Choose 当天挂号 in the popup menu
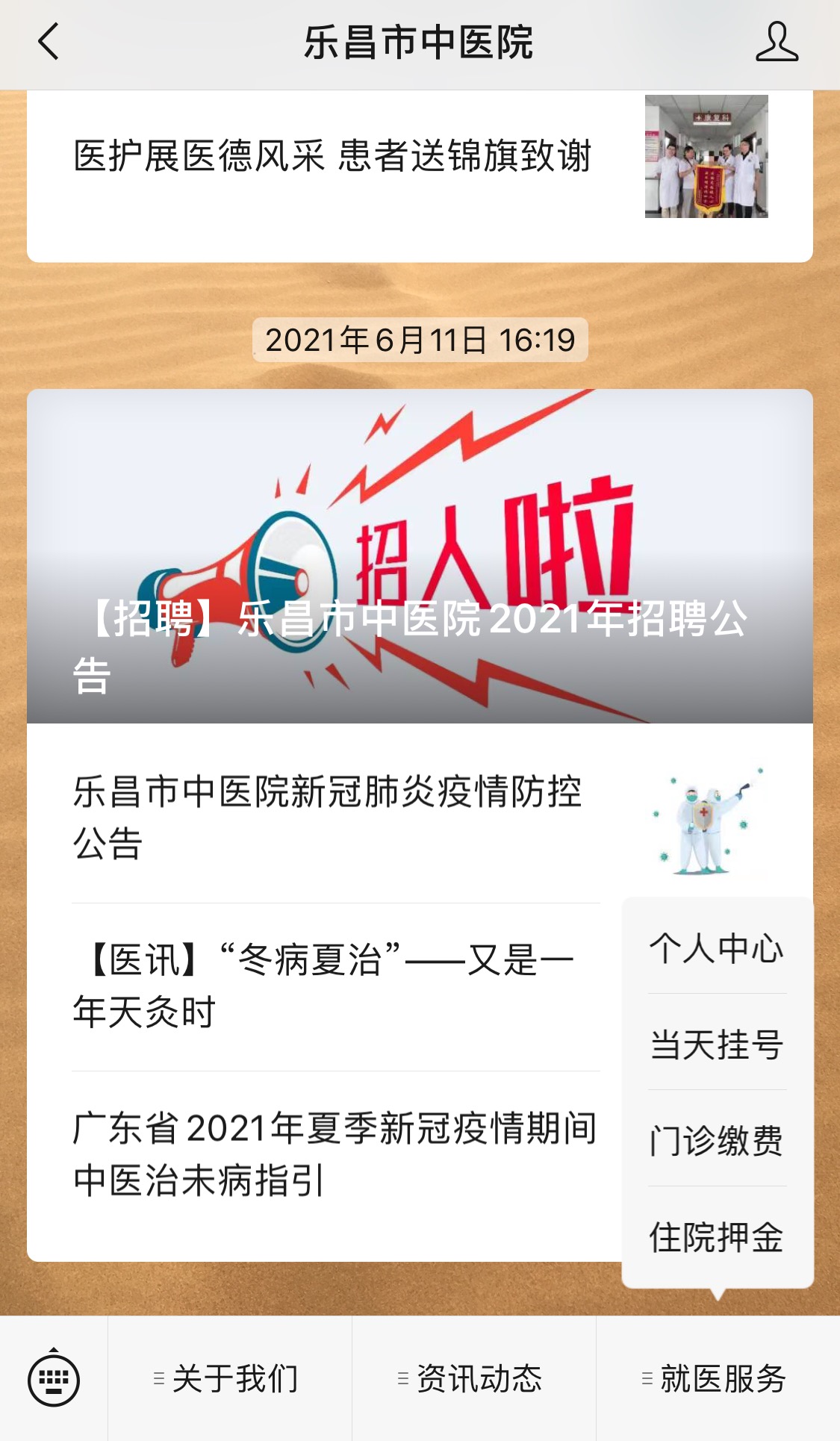This screenshot has height=1441, width=840. tap(717, 1044)
